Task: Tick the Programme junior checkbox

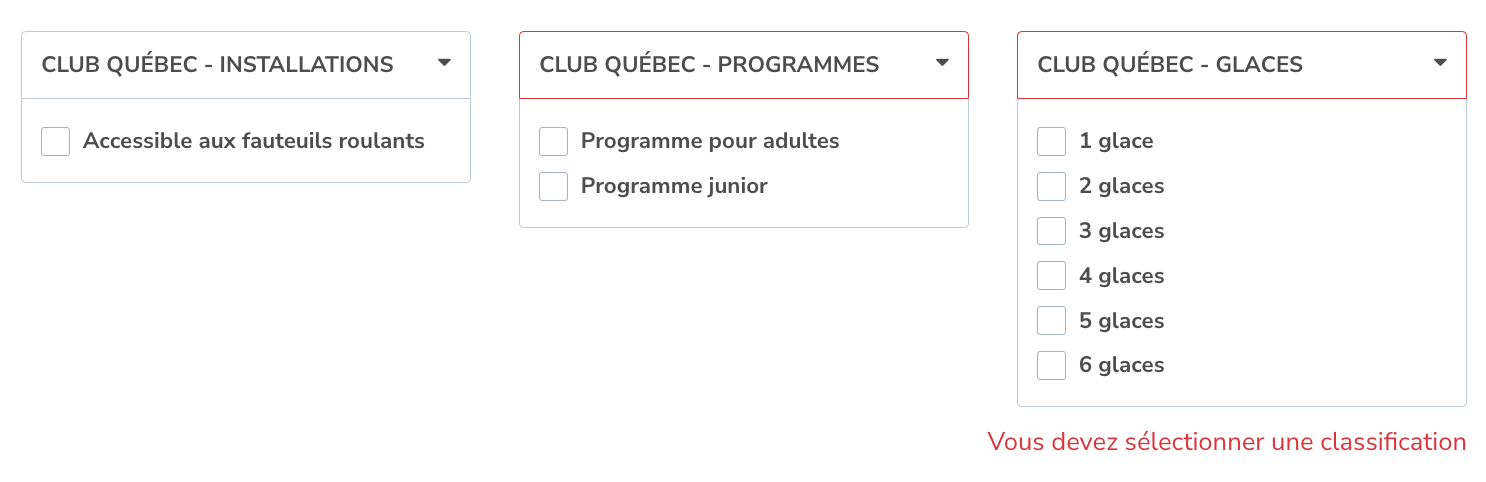Action: click(554, 186)
